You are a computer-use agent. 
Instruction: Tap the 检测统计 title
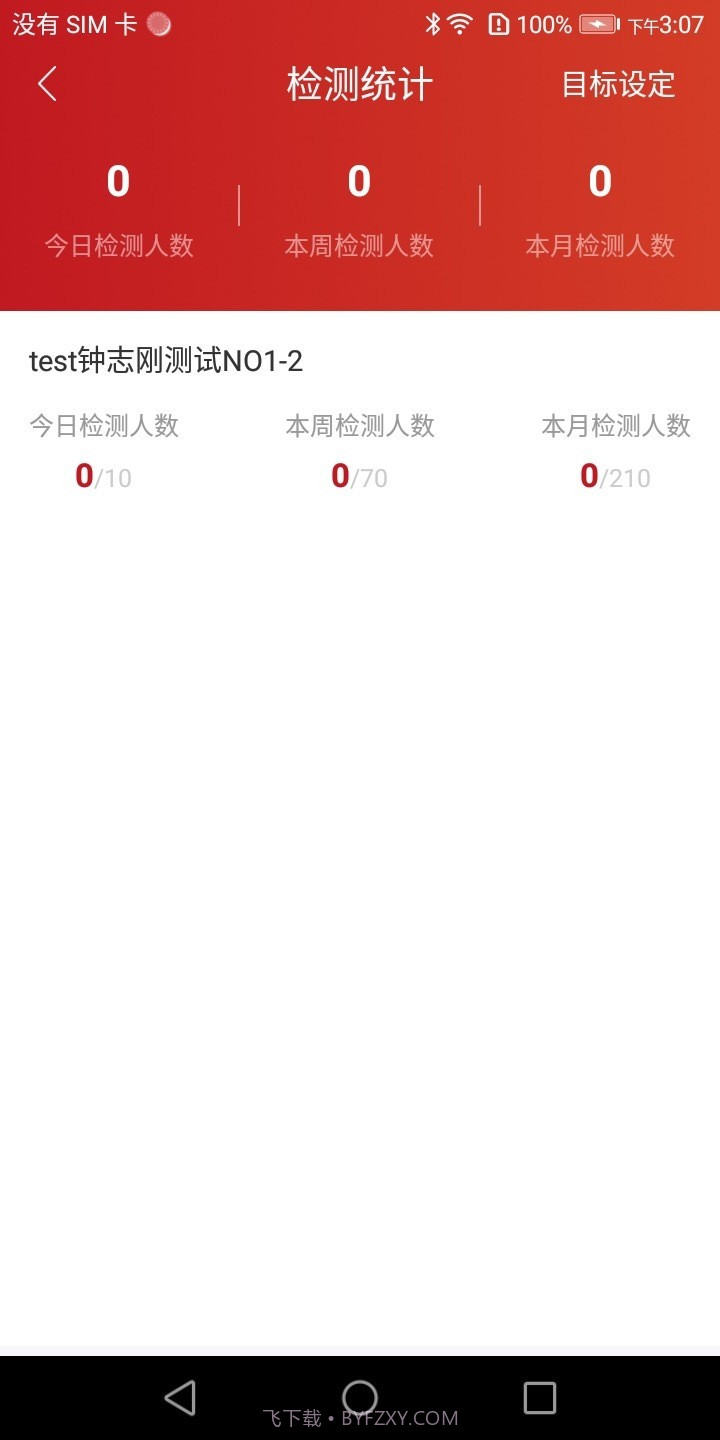360,84
